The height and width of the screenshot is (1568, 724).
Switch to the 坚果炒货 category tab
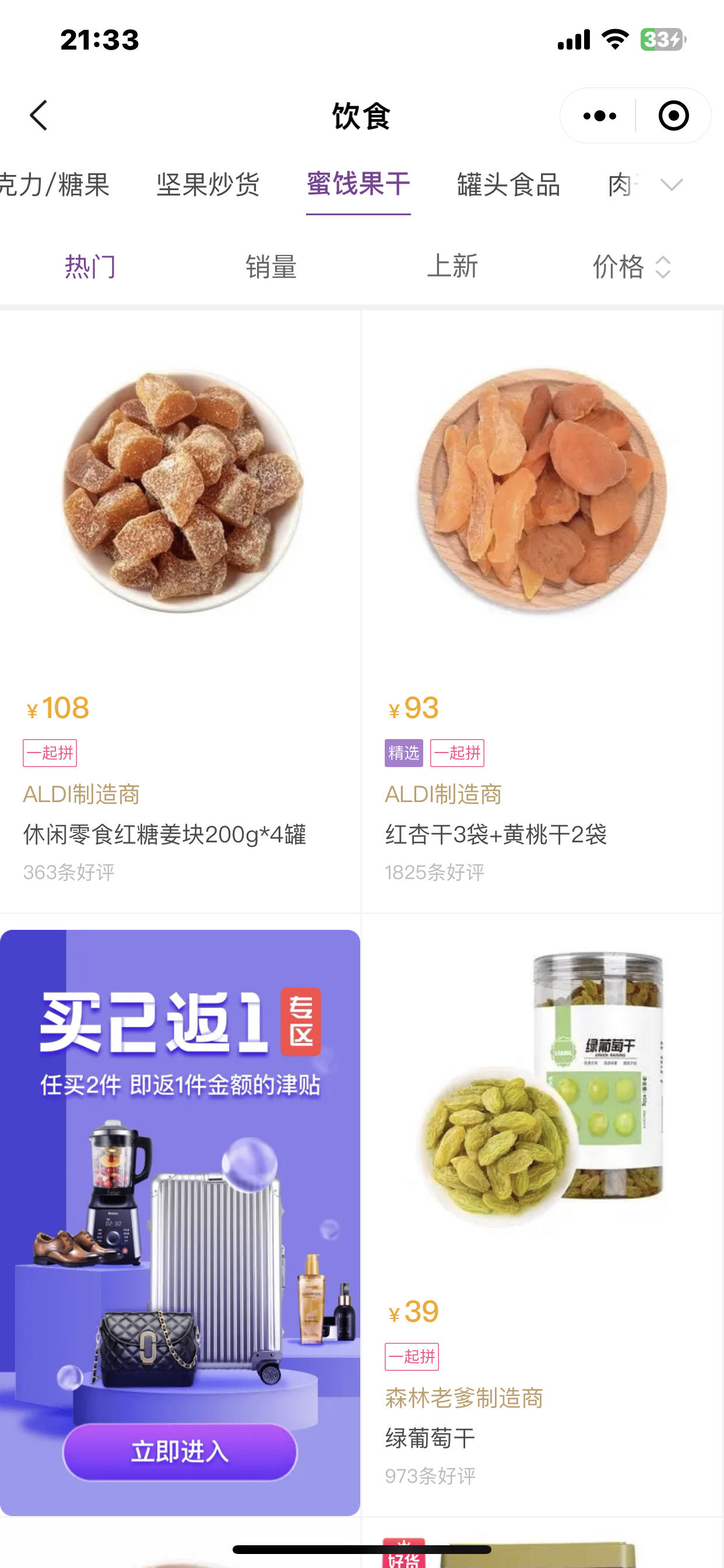[208, 184]
